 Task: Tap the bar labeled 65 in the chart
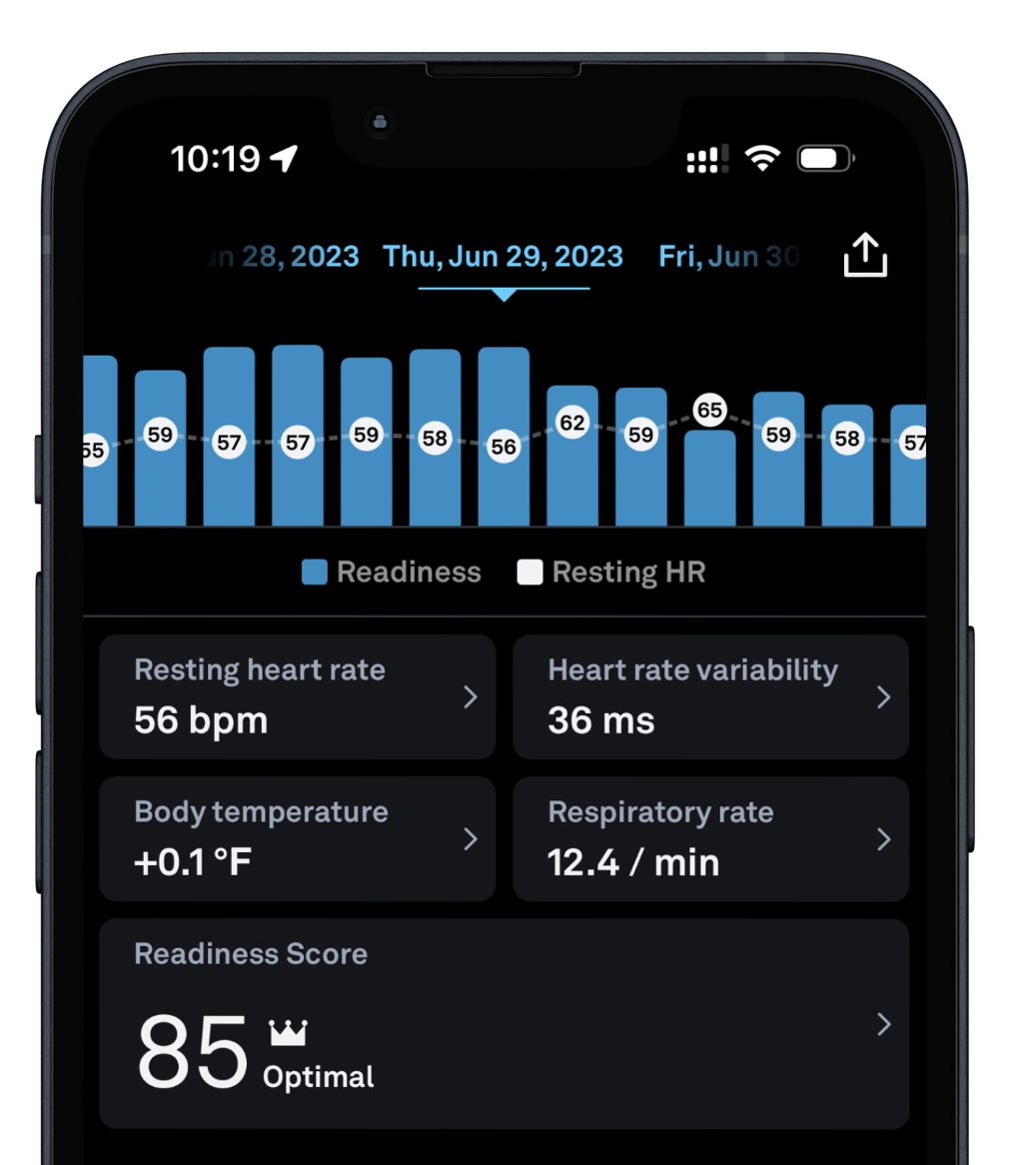pos(709,480)
